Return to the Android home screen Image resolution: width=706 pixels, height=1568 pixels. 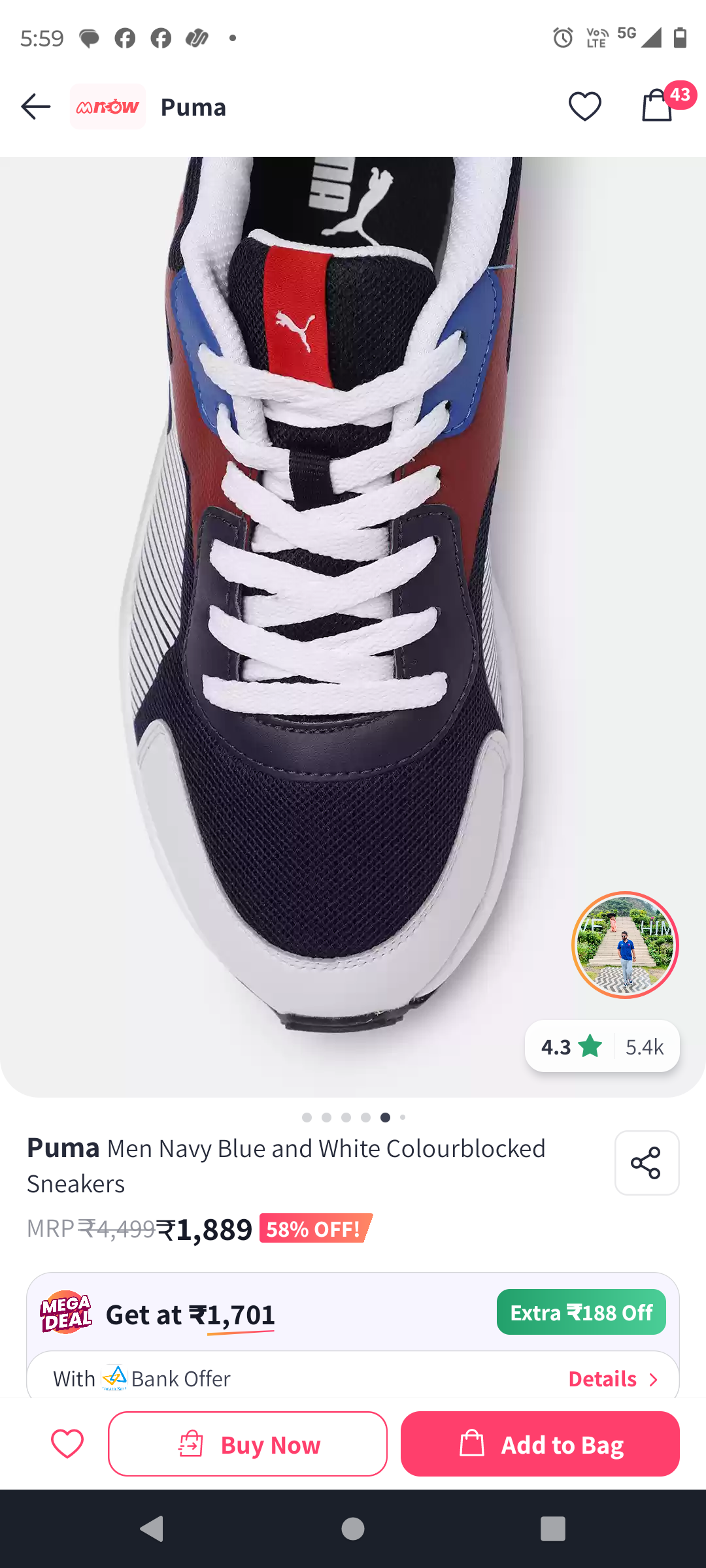pos(353,1529)
